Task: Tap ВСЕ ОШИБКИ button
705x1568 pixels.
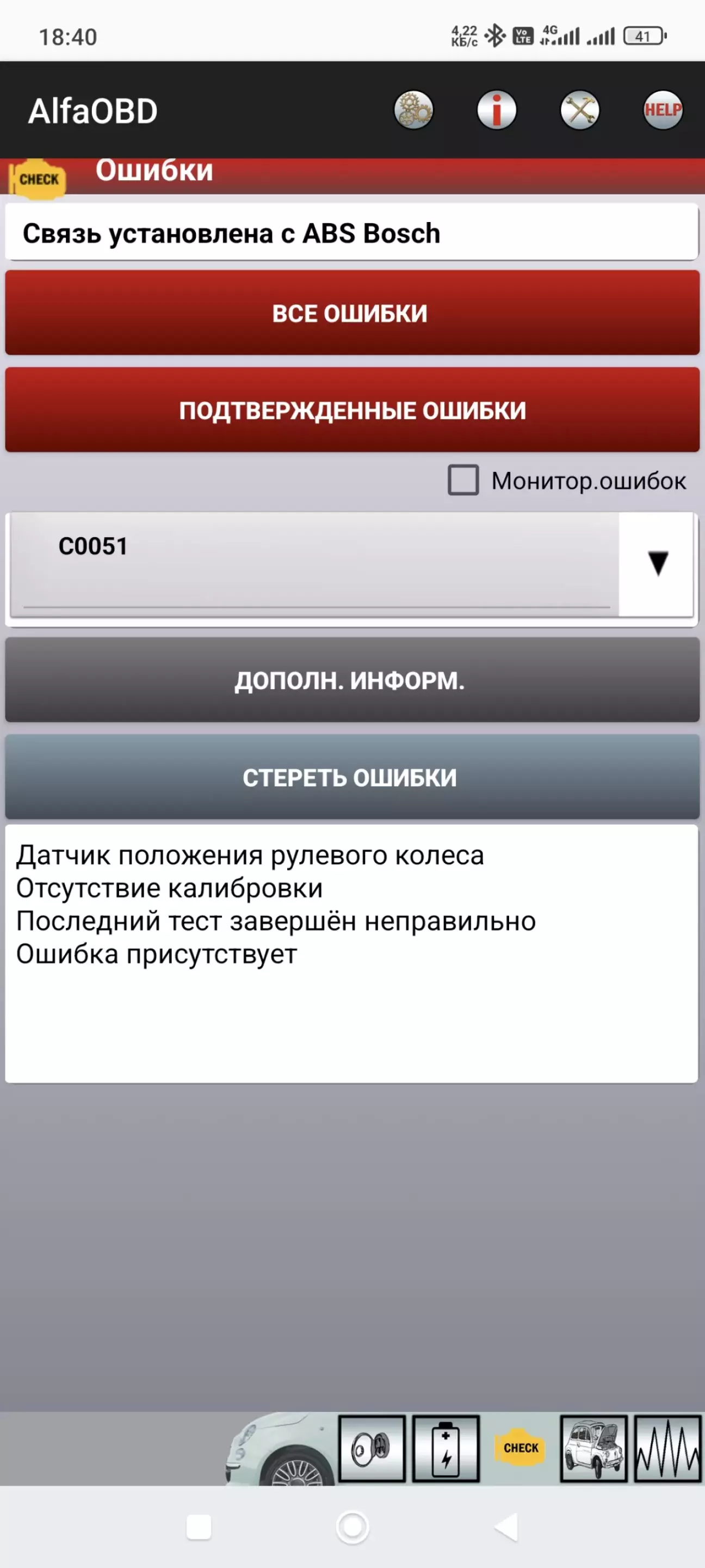Action: [352, 313]
